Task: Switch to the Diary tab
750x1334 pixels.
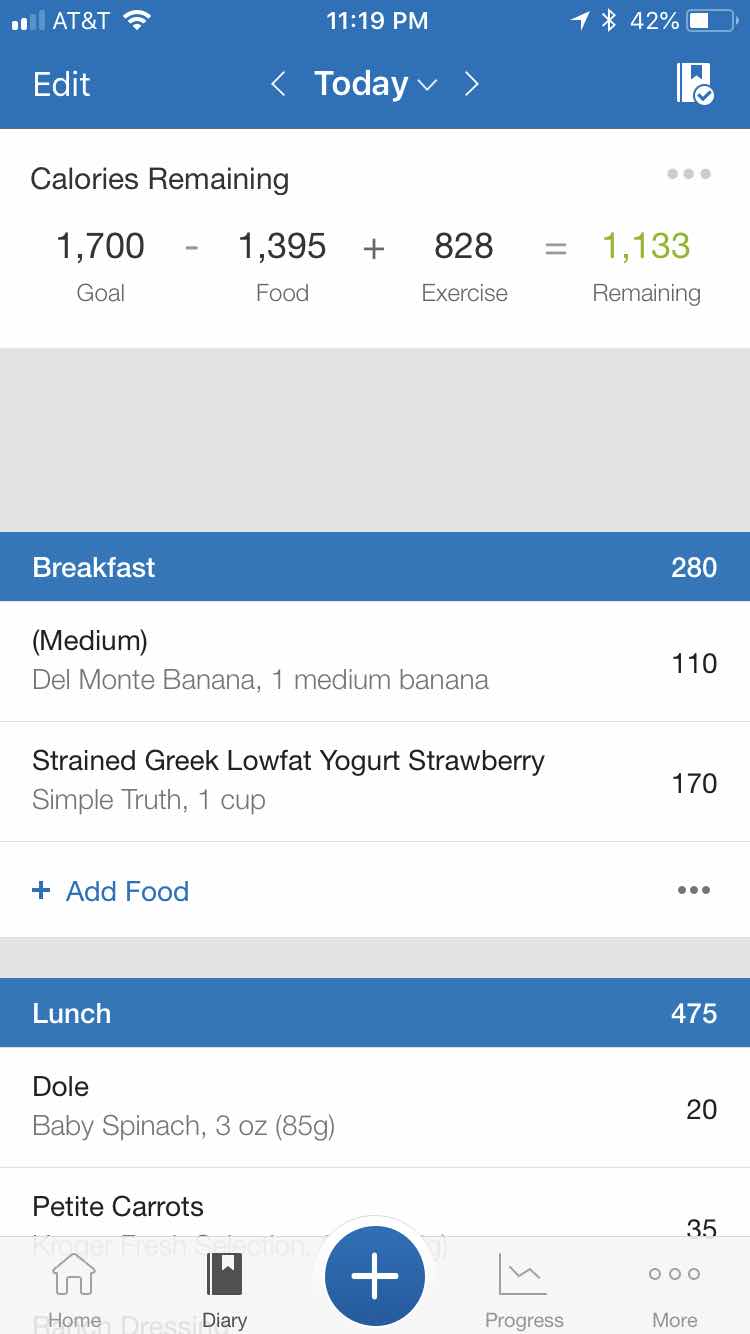Action: (225, 1290)
